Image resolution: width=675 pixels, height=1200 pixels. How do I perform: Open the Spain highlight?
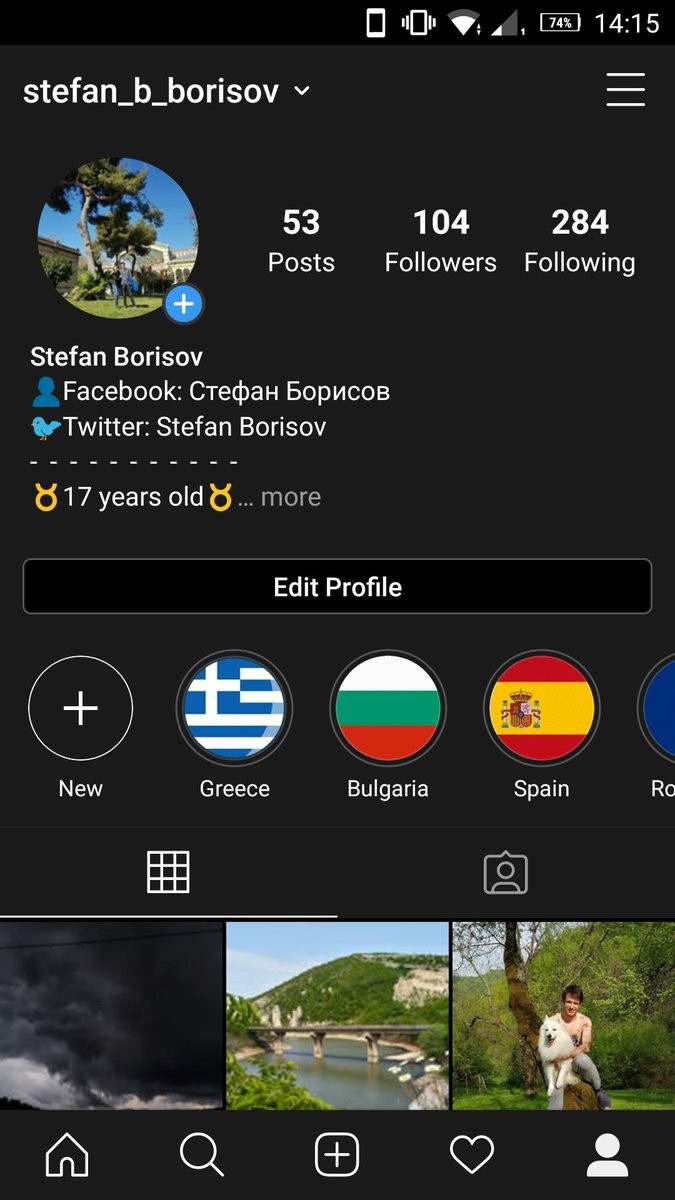541,709
